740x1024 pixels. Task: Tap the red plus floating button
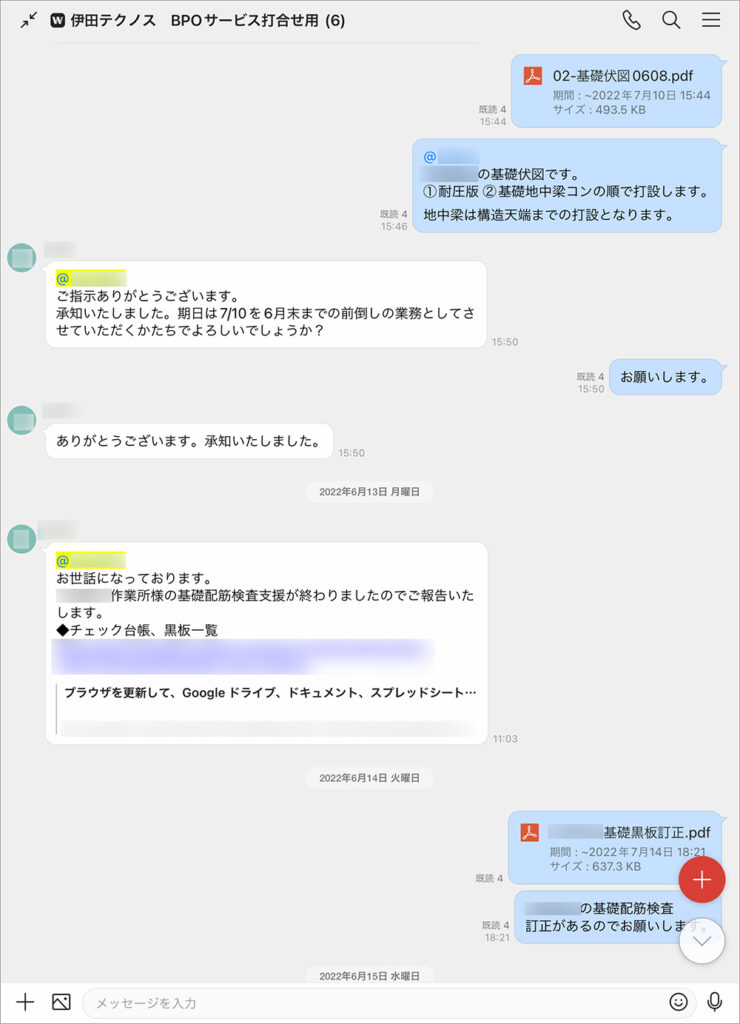[x=702, y=880]
